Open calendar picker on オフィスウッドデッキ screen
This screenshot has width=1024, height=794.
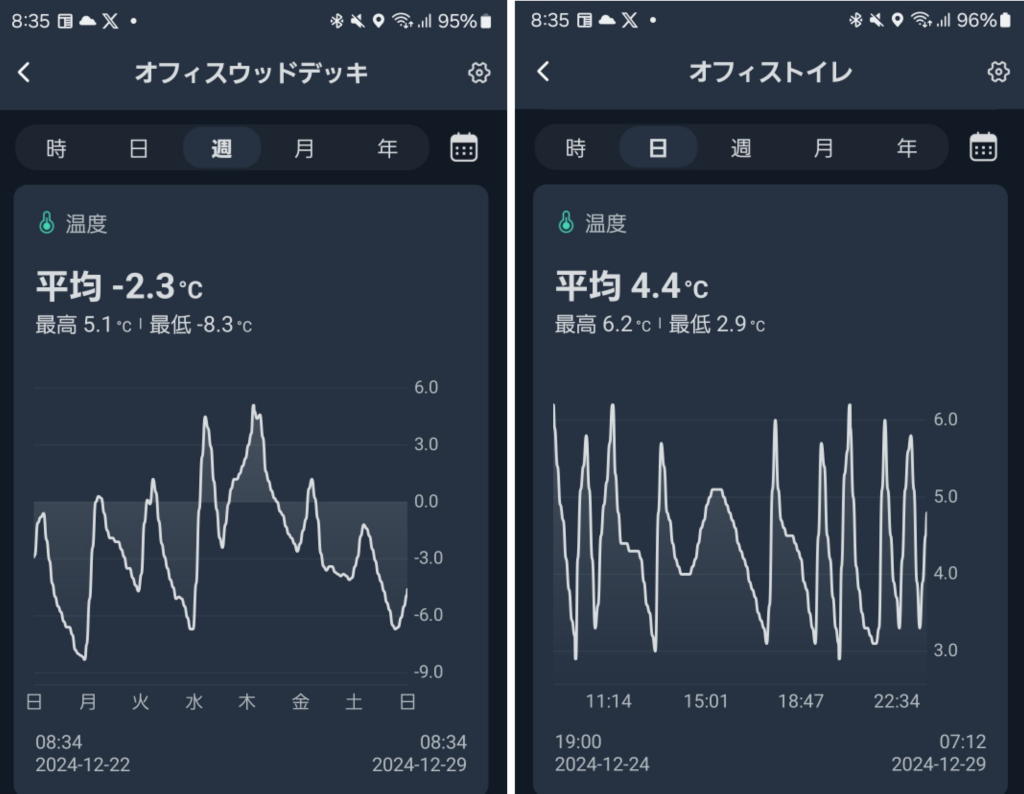(464, 148)
